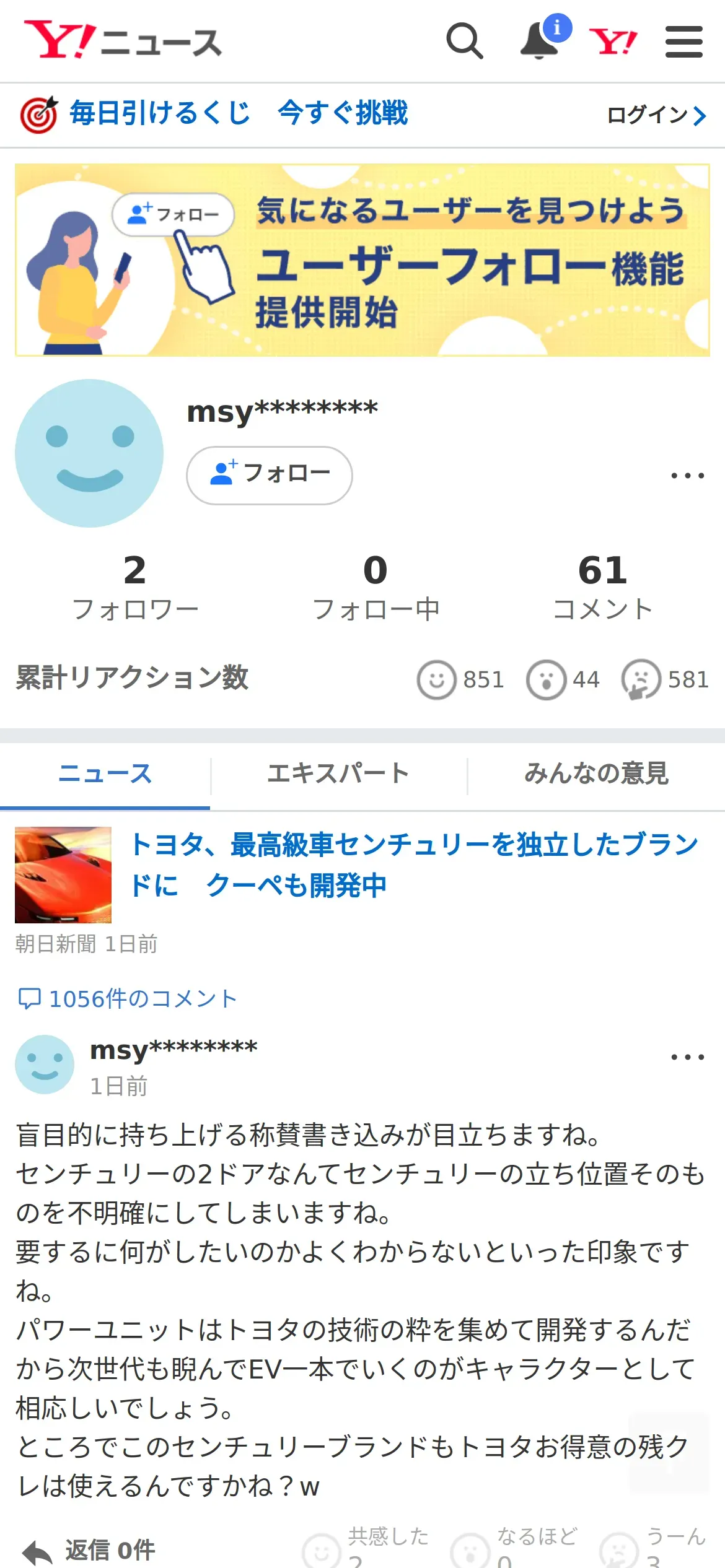Screen dimensions: 725x1568
Task: Switch to the ニュース tab
Action: [105, 774]
